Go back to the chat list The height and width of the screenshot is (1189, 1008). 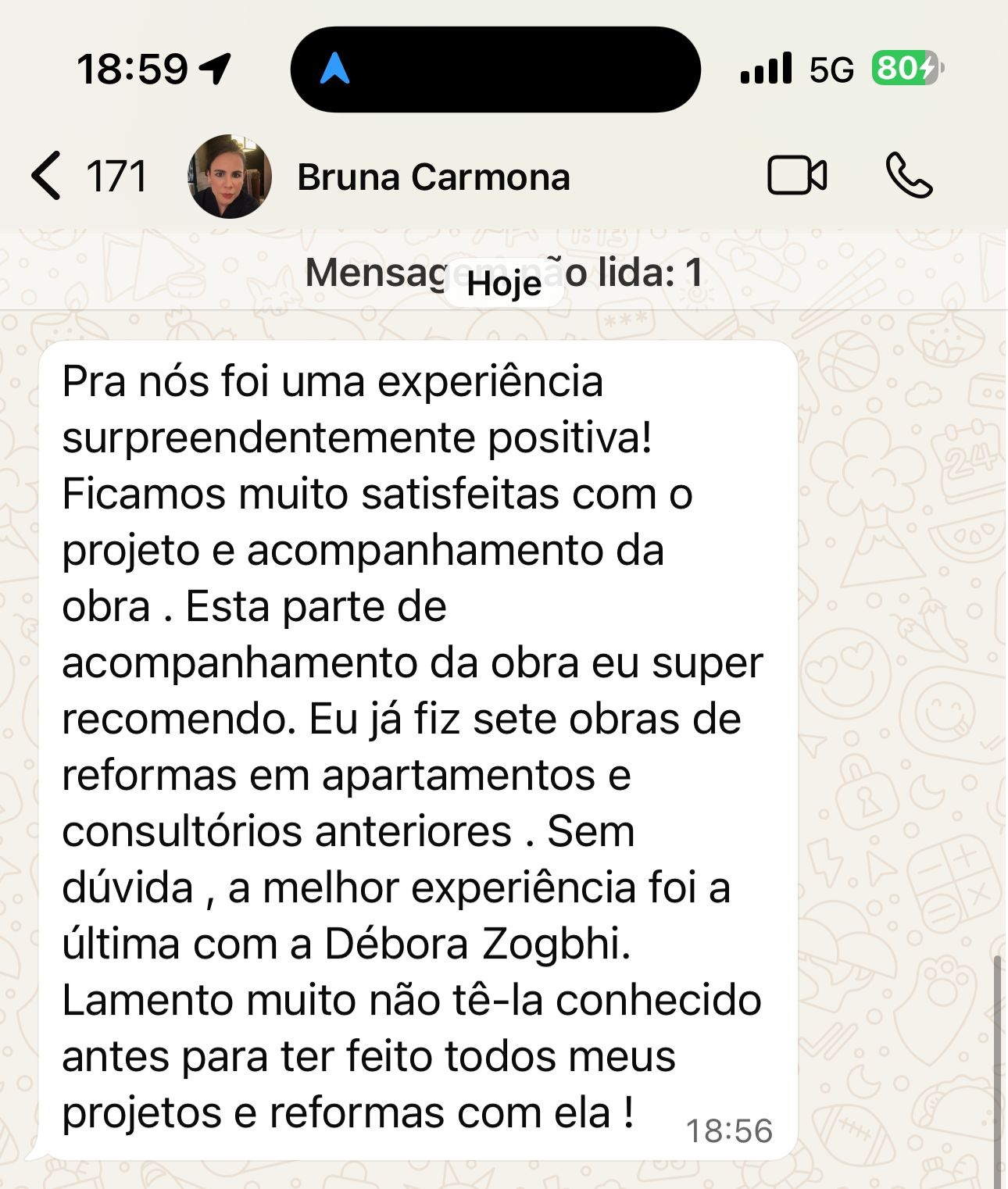point(47,176)
